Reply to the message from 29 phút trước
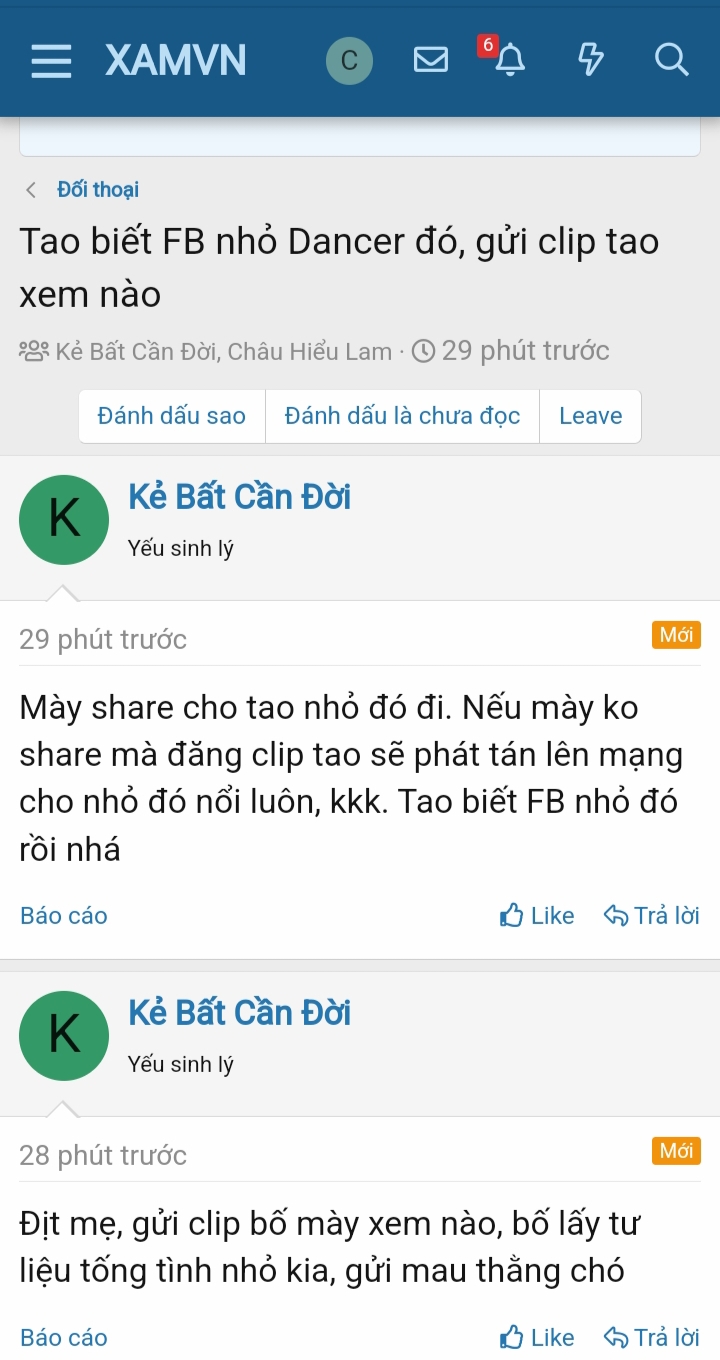720x1360 pixels. pyautogui.click(x=652, y=915)
